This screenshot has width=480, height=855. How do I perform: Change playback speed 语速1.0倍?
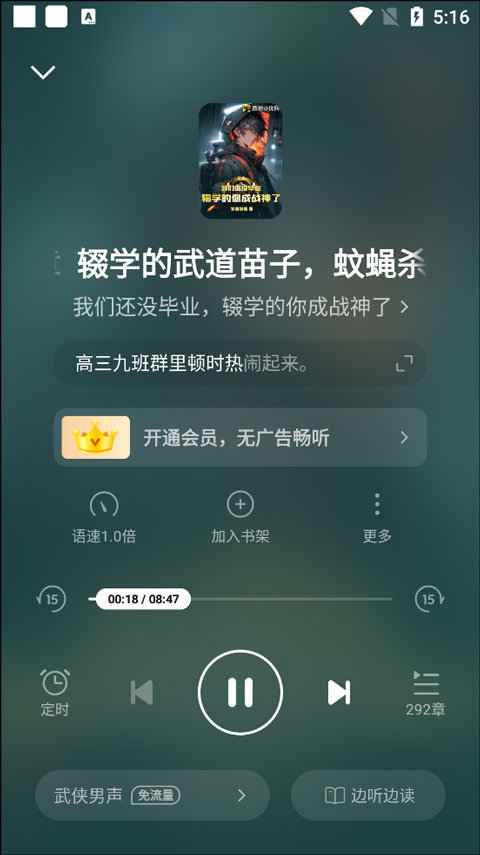click(104, 518)
